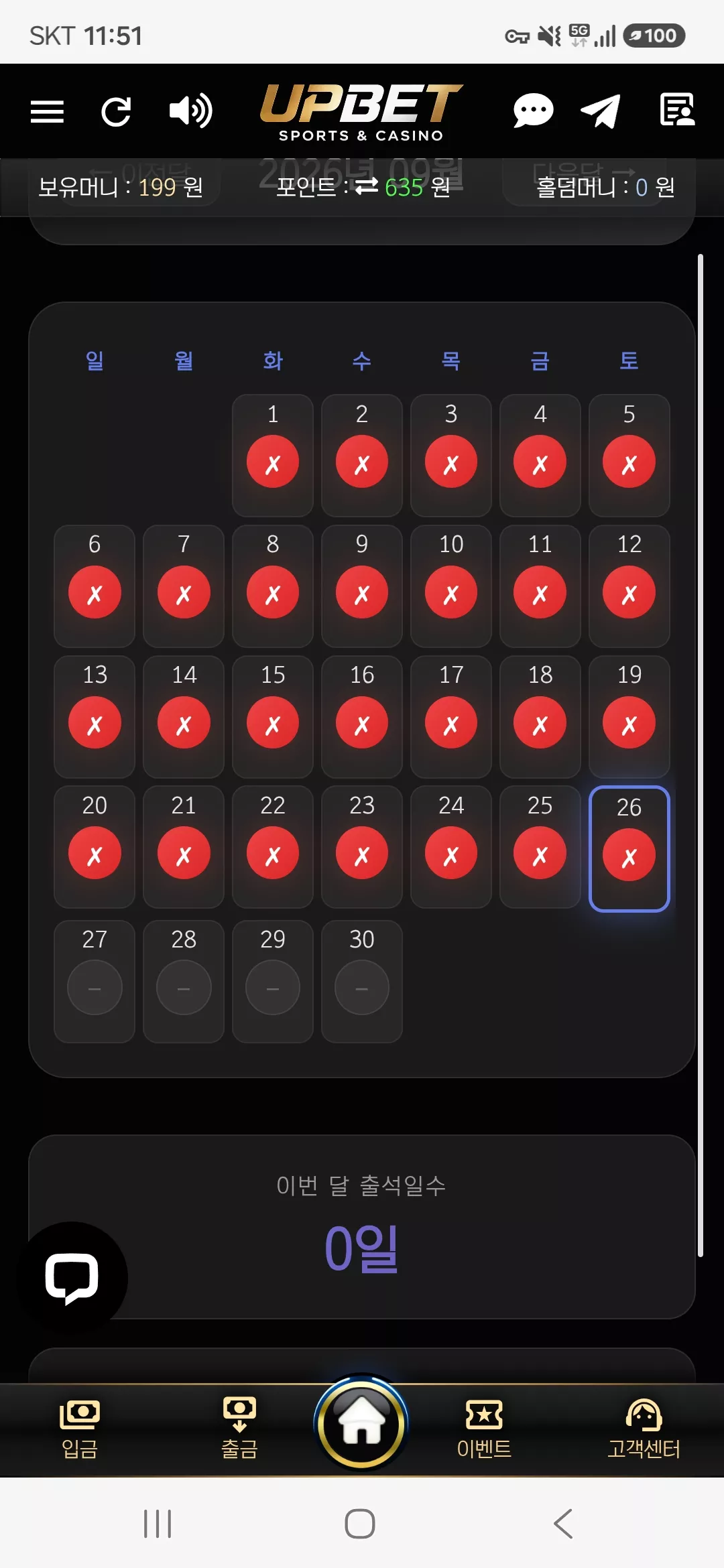
Task: Tap the system back button
Action: 563,1524
